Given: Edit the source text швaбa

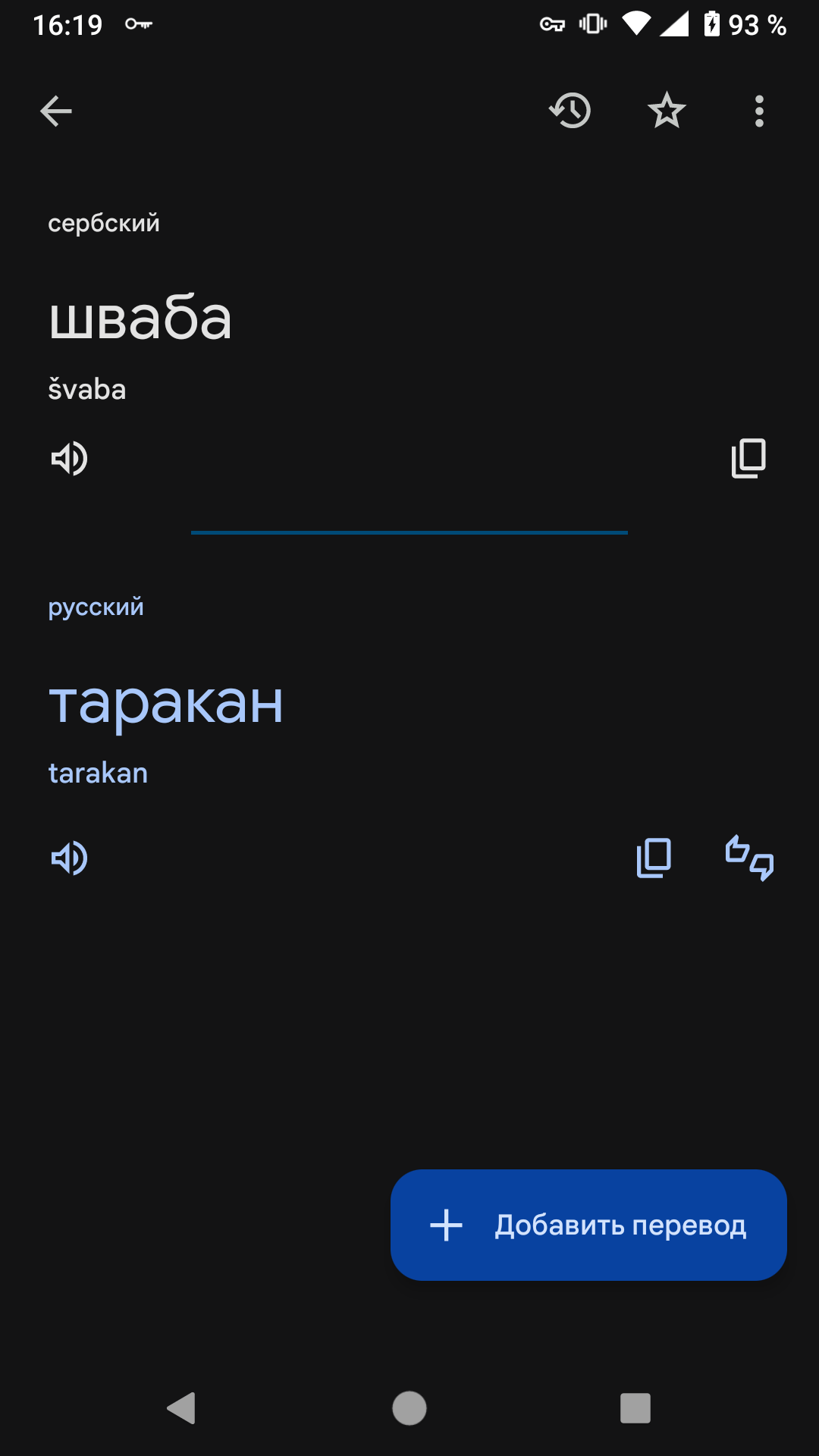Looking at the screenshot, I should (140, 318).
